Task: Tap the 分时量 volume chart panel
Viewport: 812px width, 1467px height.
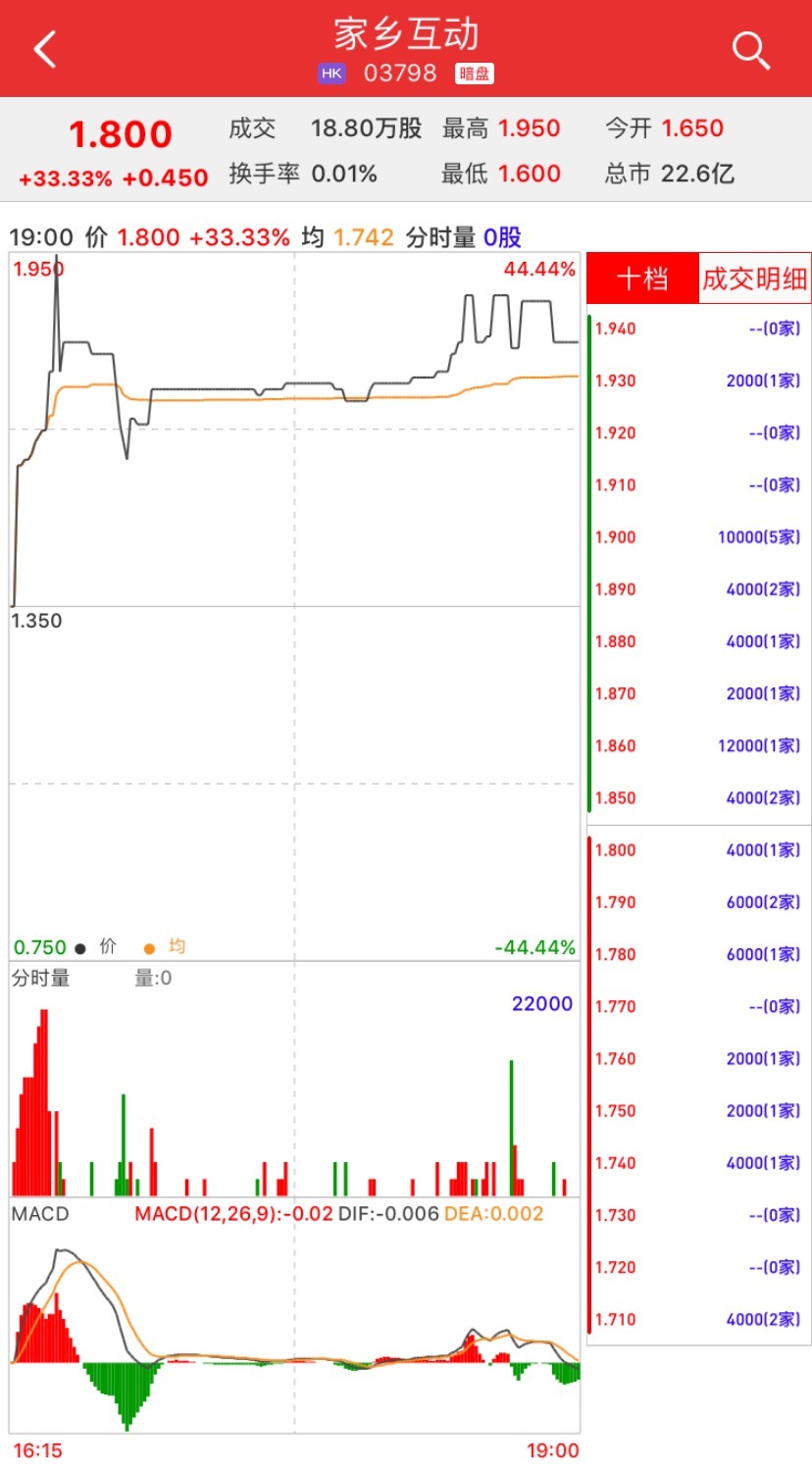Action: (294, 1079)
